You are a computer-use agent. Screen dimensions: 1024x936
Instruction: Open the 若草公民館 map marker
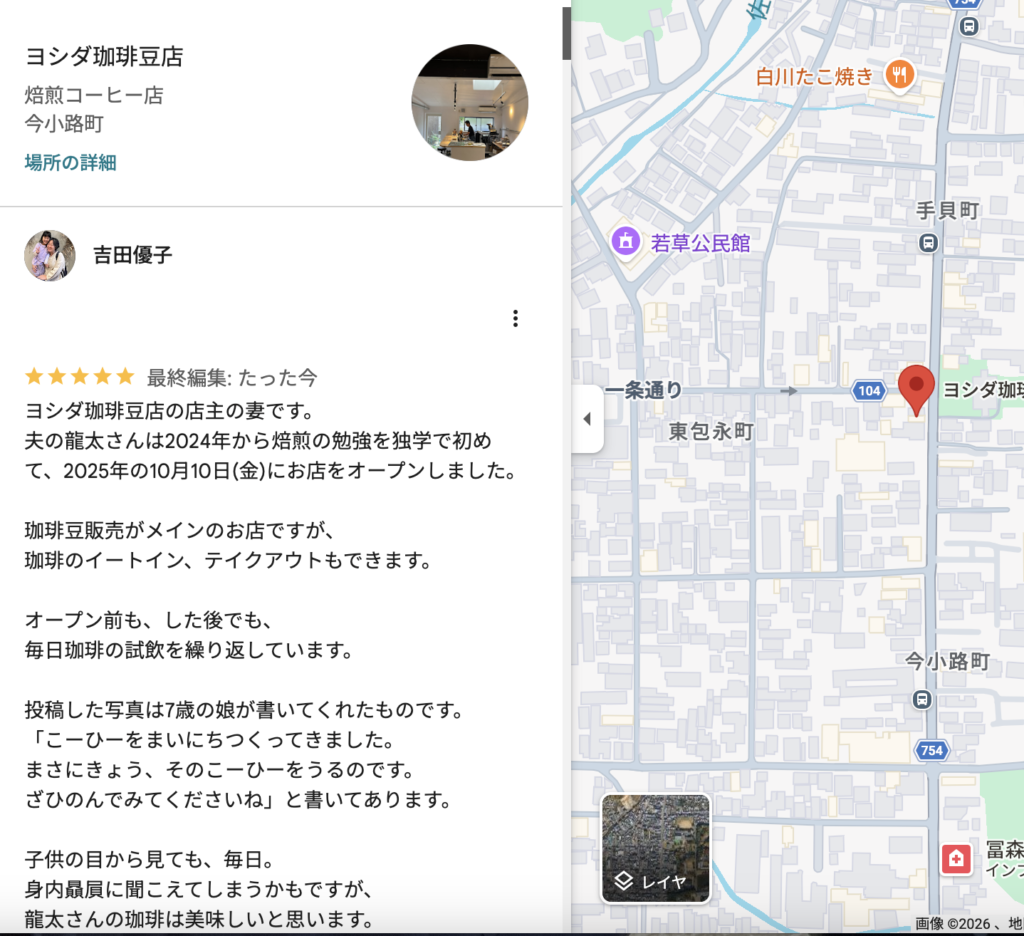coord(626,241)
